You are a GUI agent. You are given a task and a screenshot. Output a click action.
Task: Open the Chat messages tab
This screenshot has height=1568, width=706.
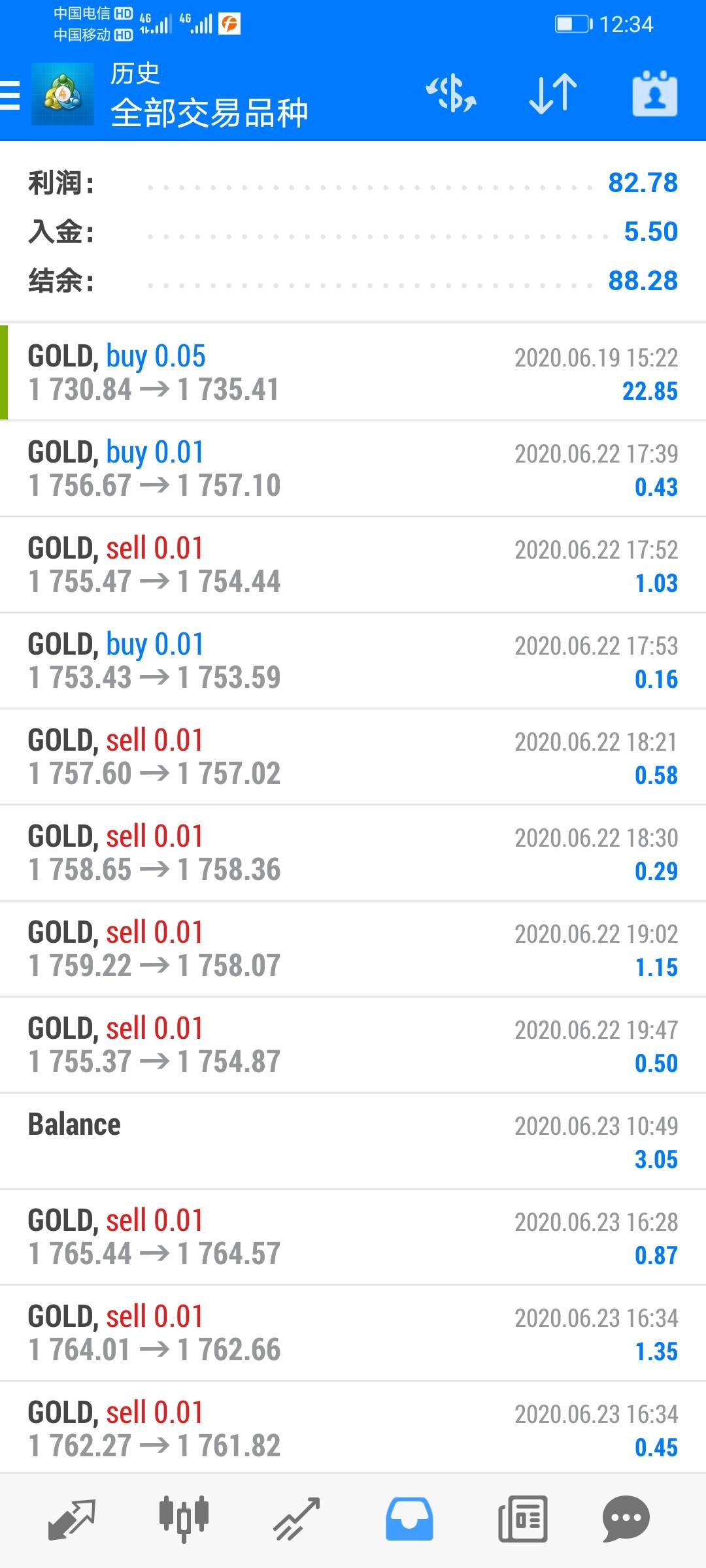[626, 1519]
